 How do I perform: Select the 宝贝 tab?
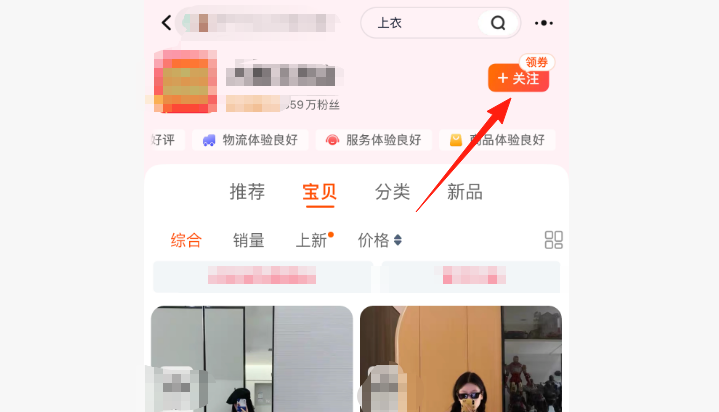(x=320, y=192)
